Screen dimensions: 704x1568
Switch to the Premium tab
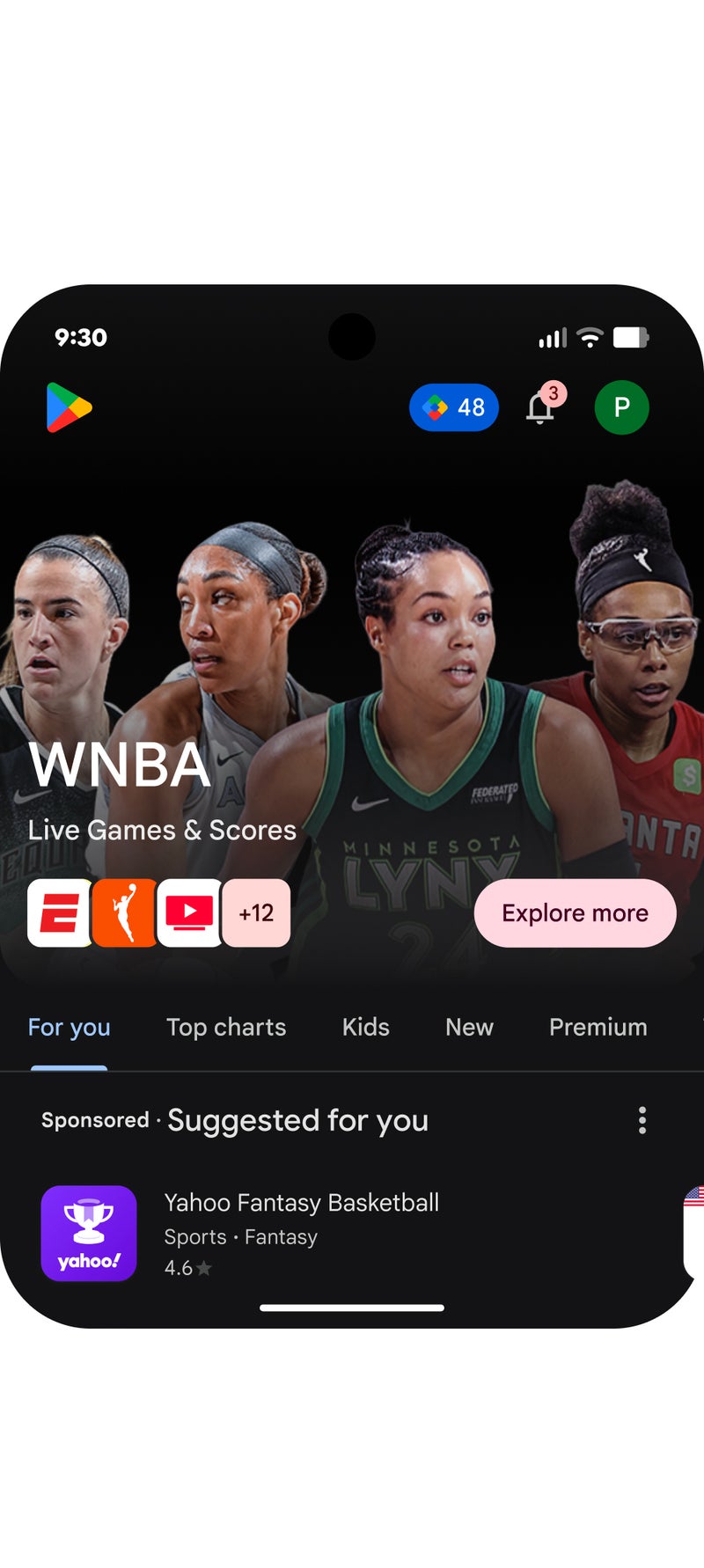(598, 1027)
